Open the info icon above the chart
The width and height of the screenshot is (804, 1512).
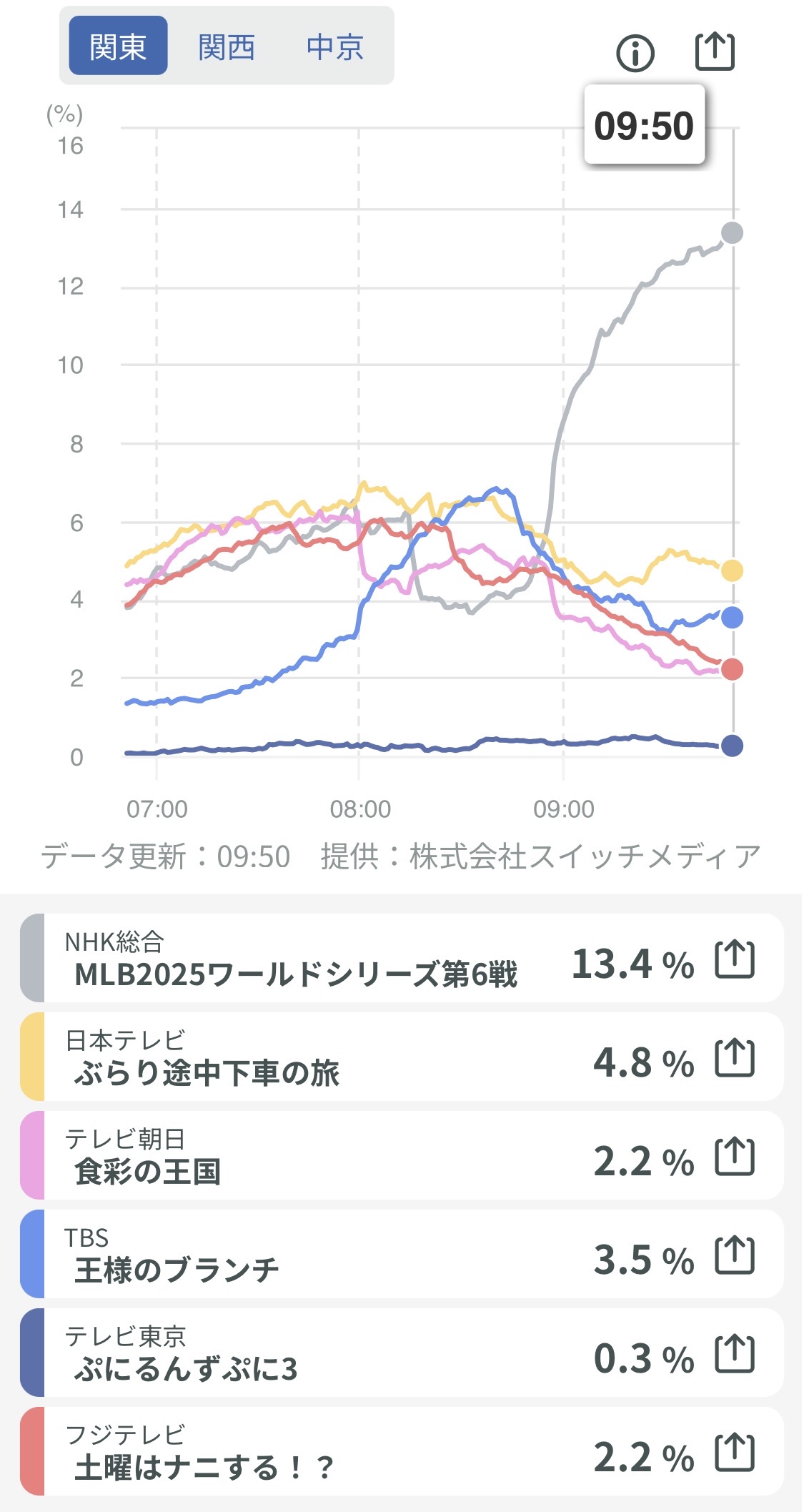(x=635, y=52)
